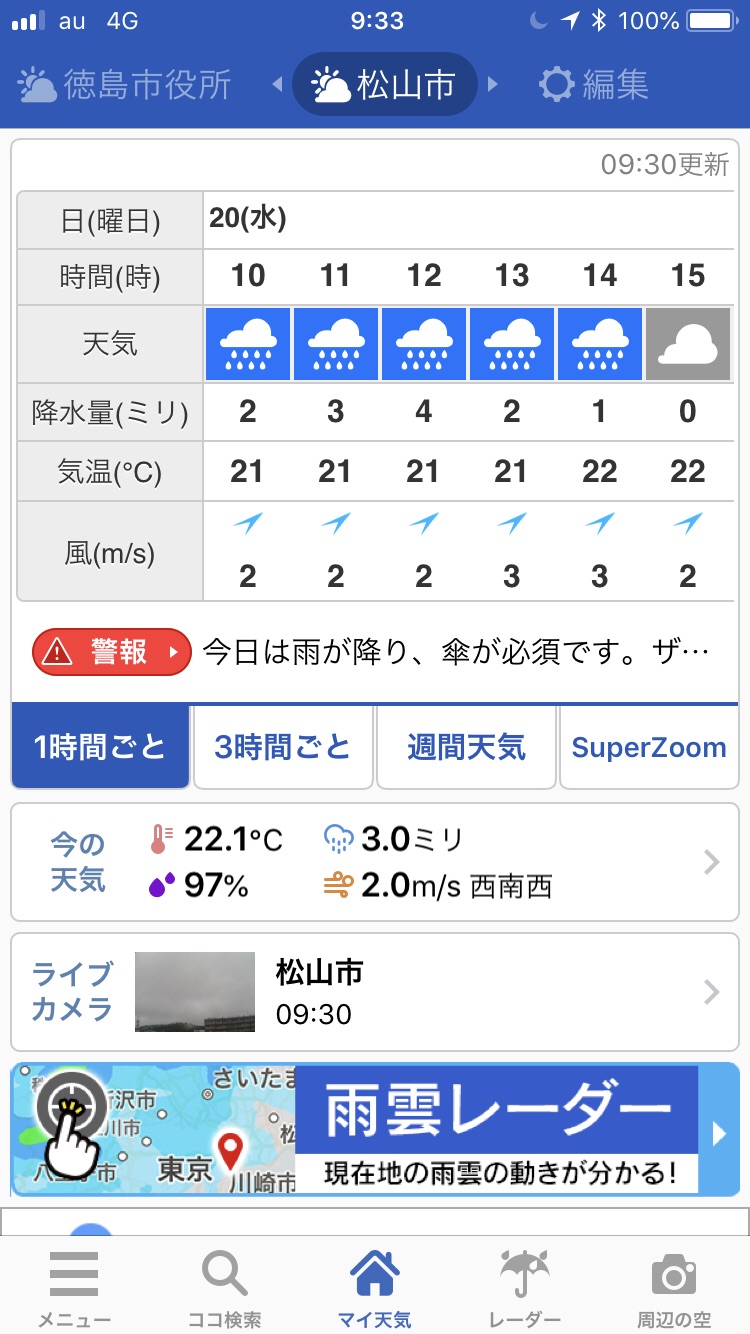Open the 雨雲レーダー banner
750x1334 pixels.
point(375,1130)
